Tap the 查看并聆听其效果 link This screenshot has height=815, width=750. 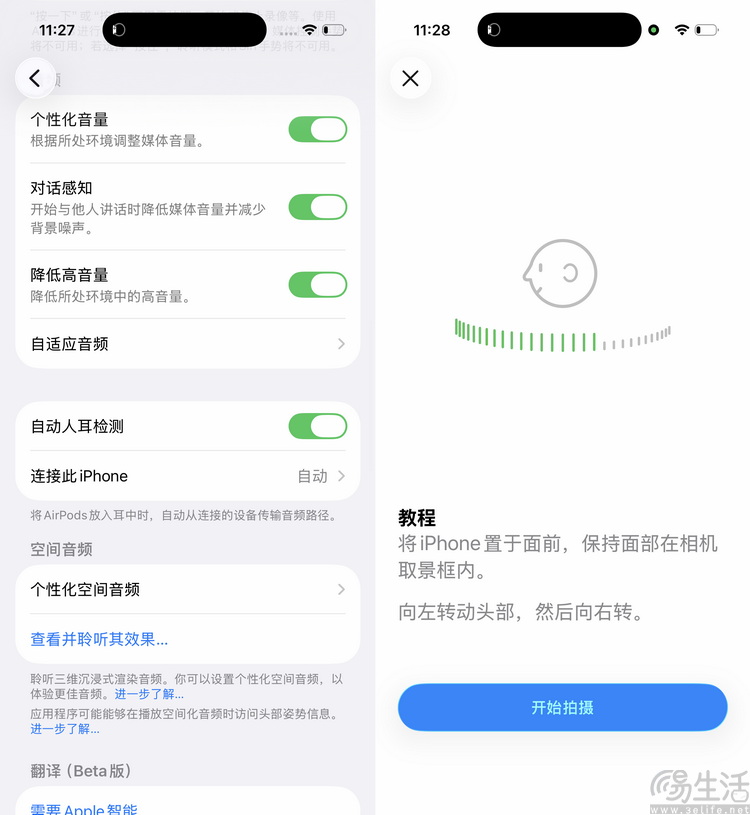pos(99,639)
